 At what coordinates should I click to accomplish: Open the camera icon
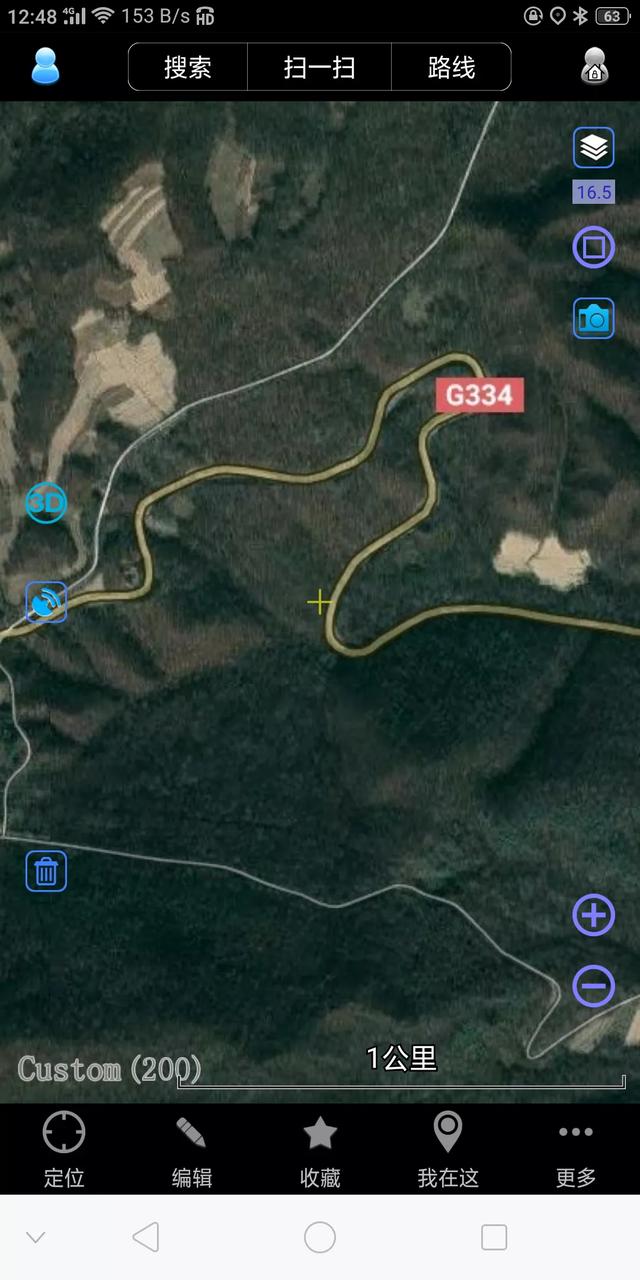click(593, 319)
